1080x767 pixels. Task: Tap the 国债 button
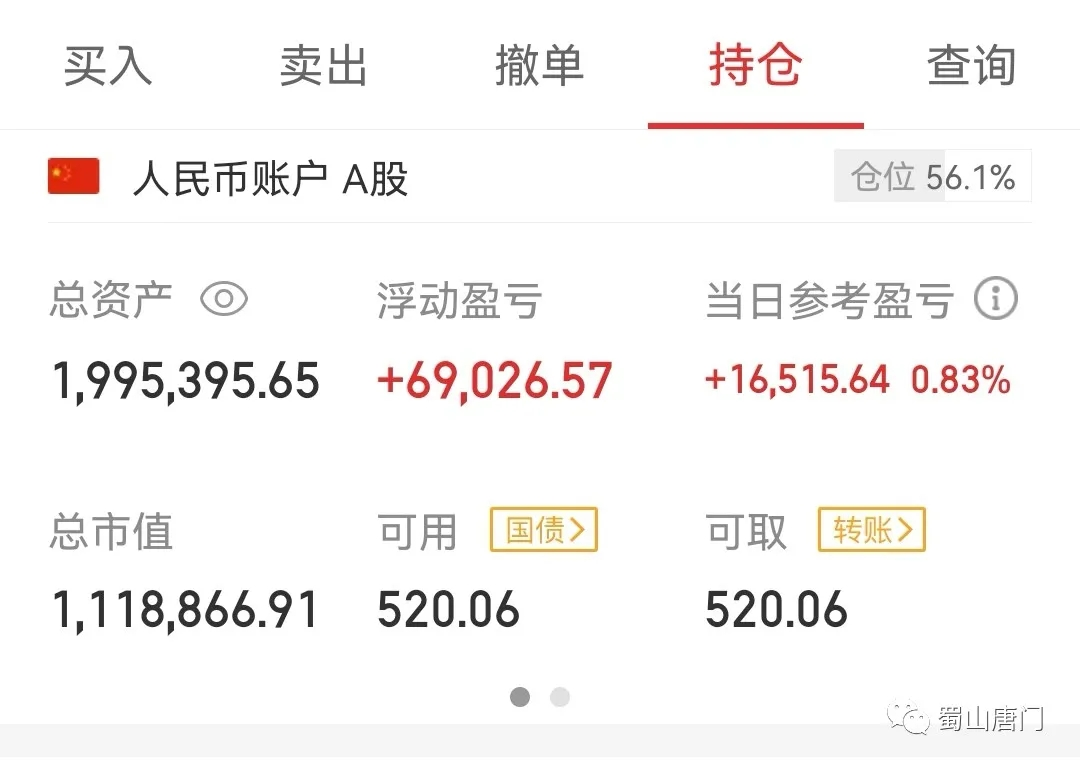[543, 530]
